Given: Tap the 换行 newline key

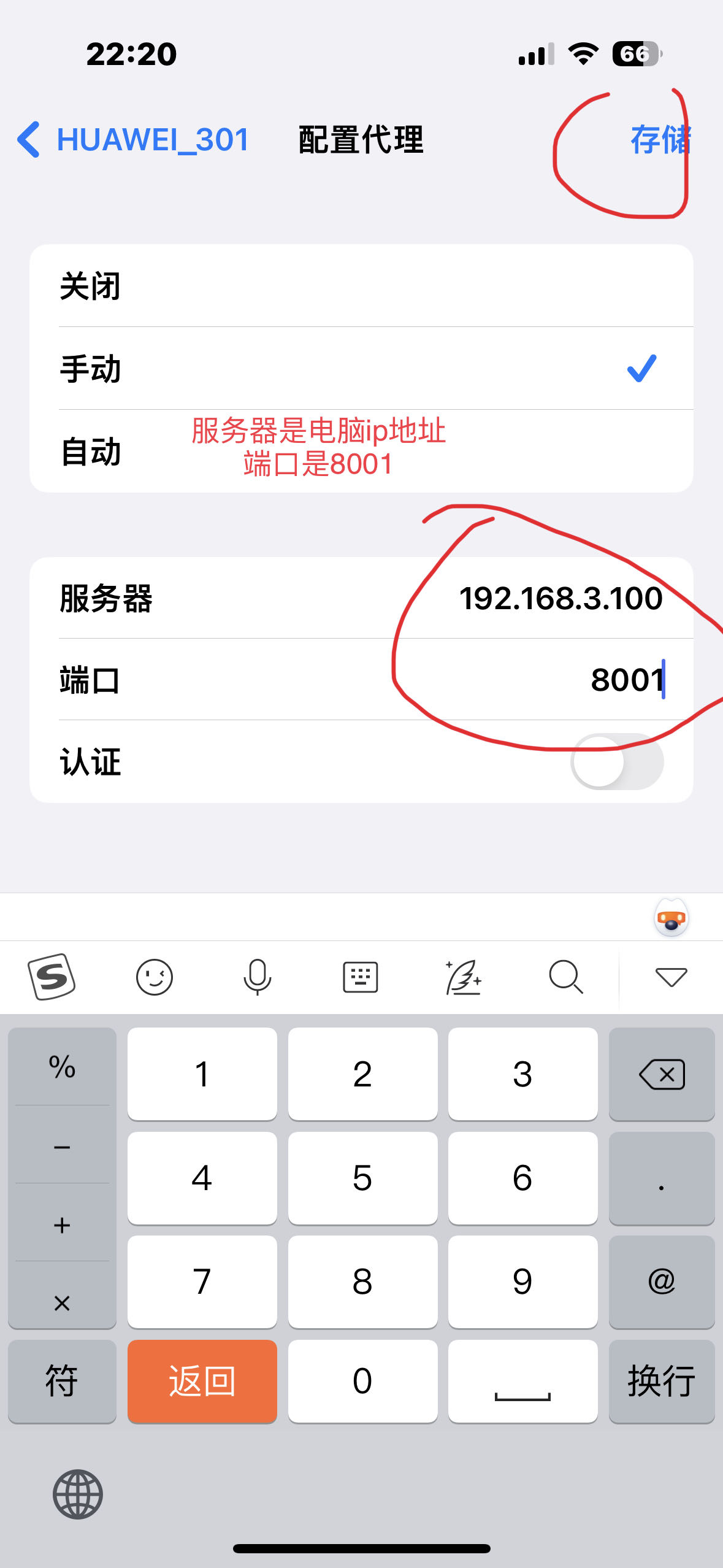Looking at the screenshot, I should (x=661, y=1381).
